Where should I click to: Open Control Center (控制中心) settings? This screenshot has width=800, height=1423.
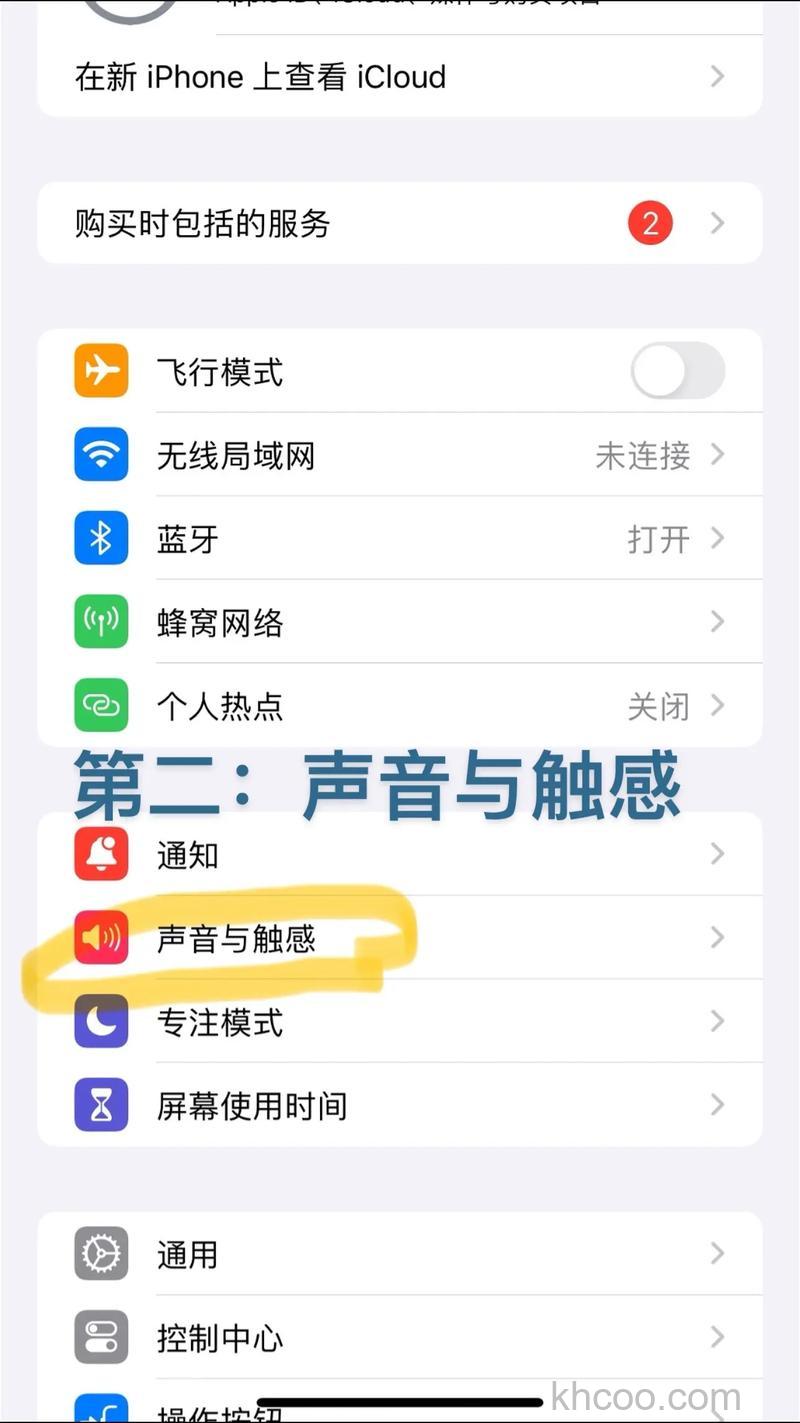(x=400, y=1337)
